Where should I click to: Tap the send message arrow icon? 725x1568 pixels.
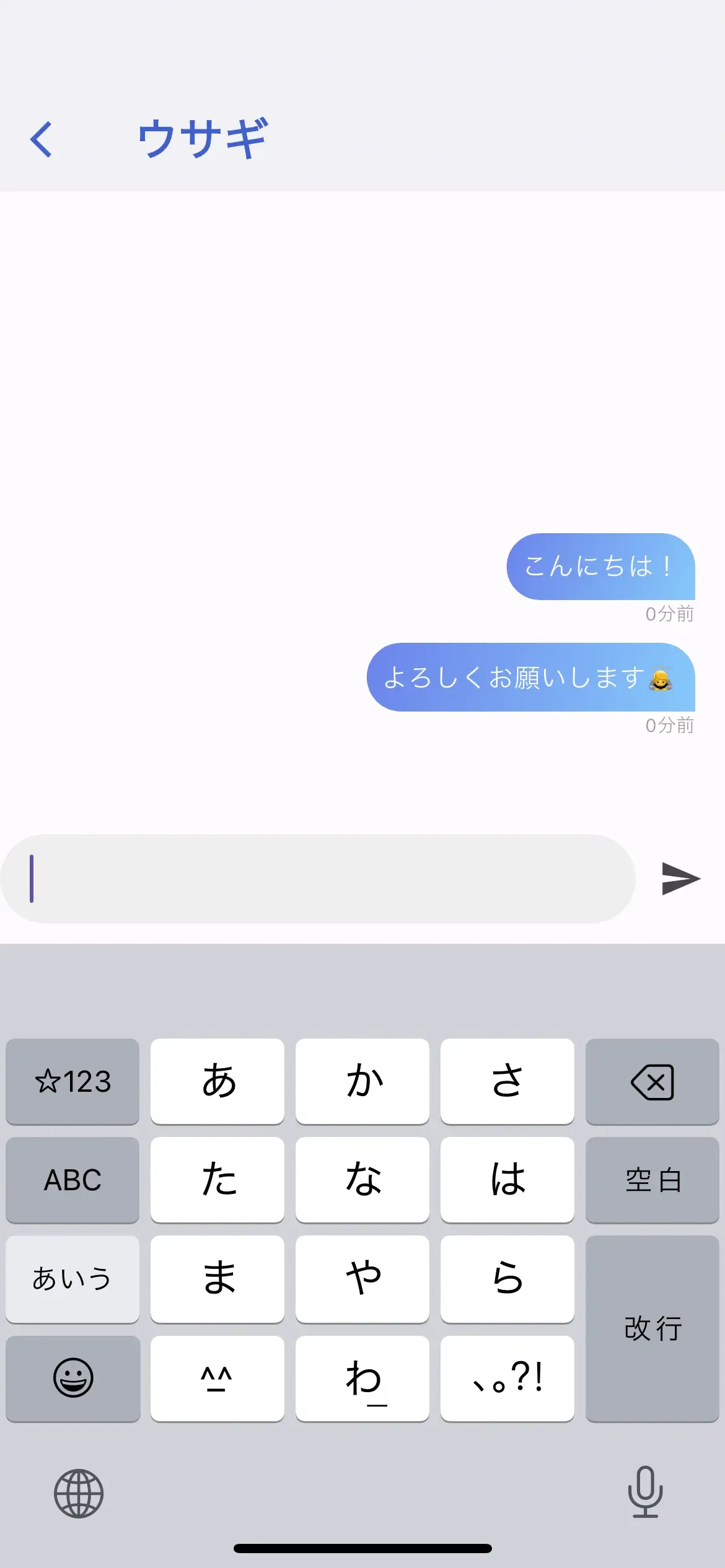[x=680, y=878]
